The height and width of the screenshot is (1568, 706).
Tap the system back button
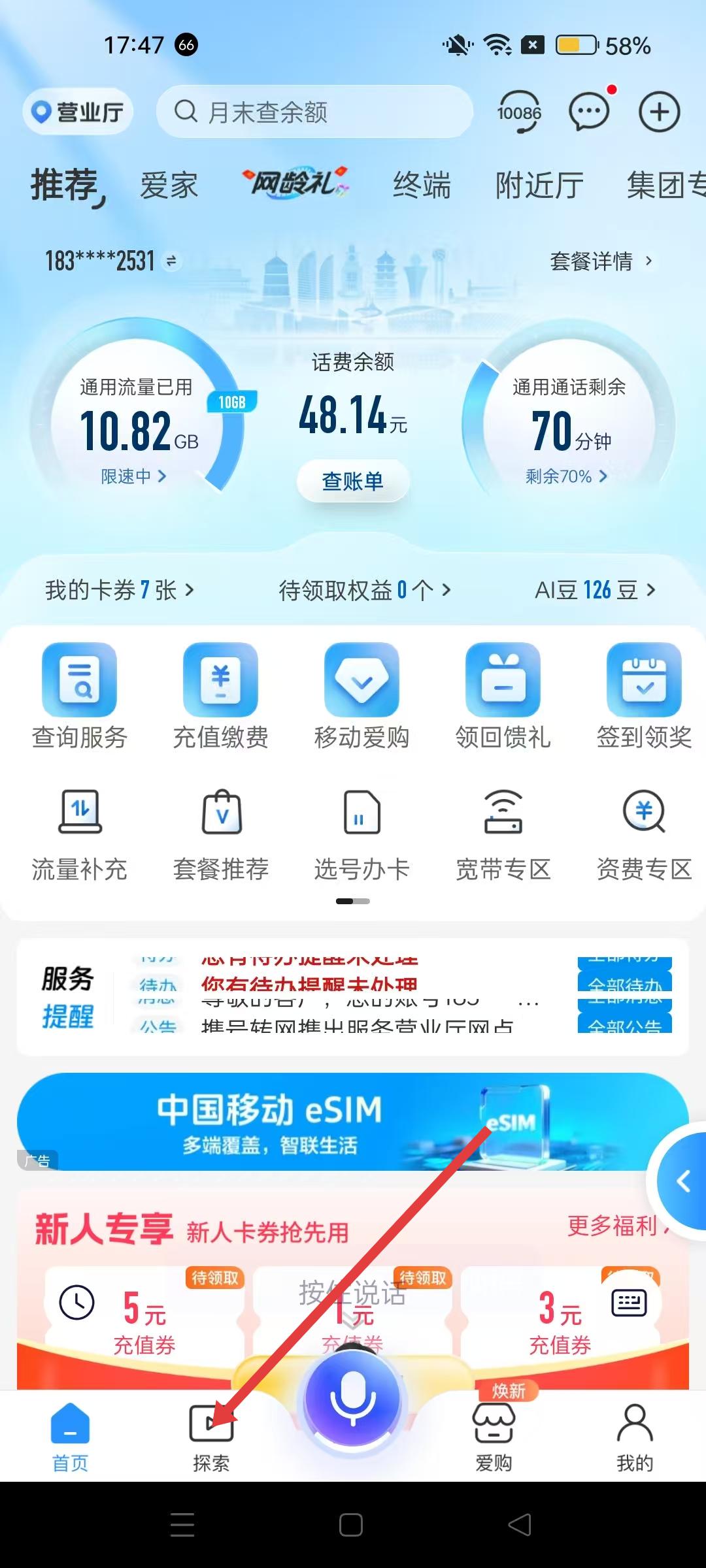pos(520,1526)
